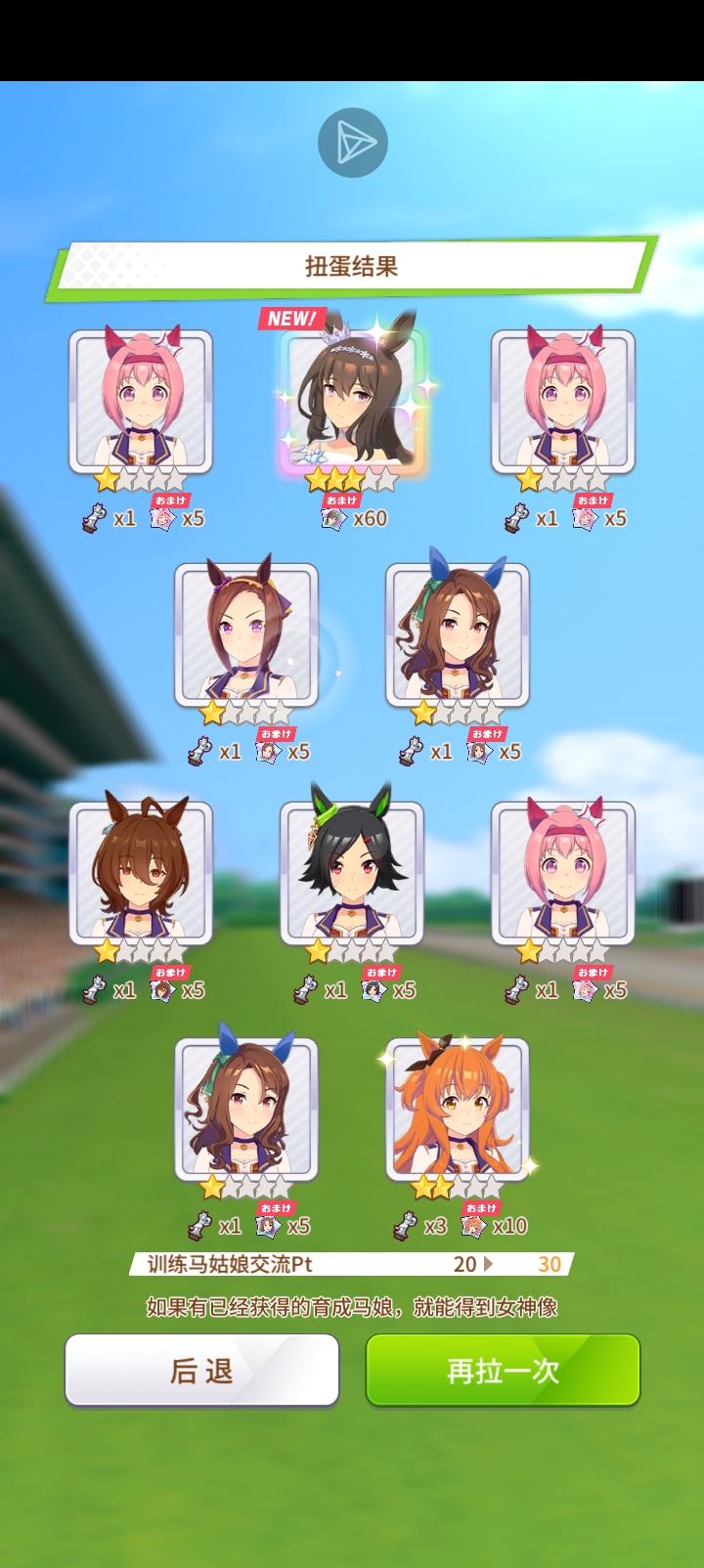This screenshot has width=704, height=1568.
Task: Tap the share icon at top
Action: [352, 144]
